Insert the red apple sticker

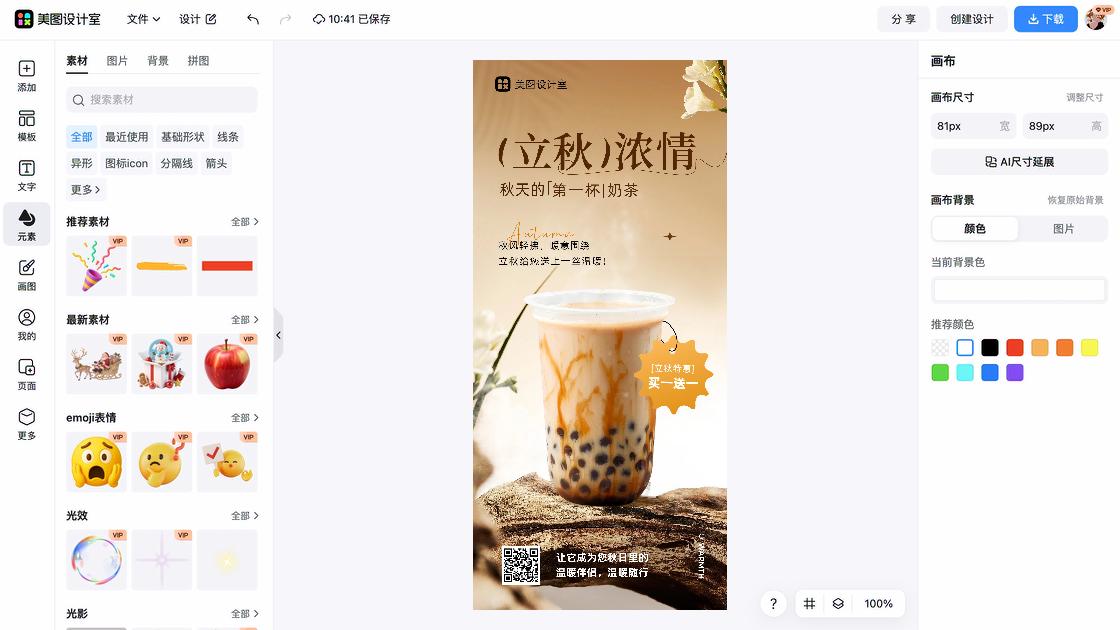pyautogui.click(x=227, y=364)
